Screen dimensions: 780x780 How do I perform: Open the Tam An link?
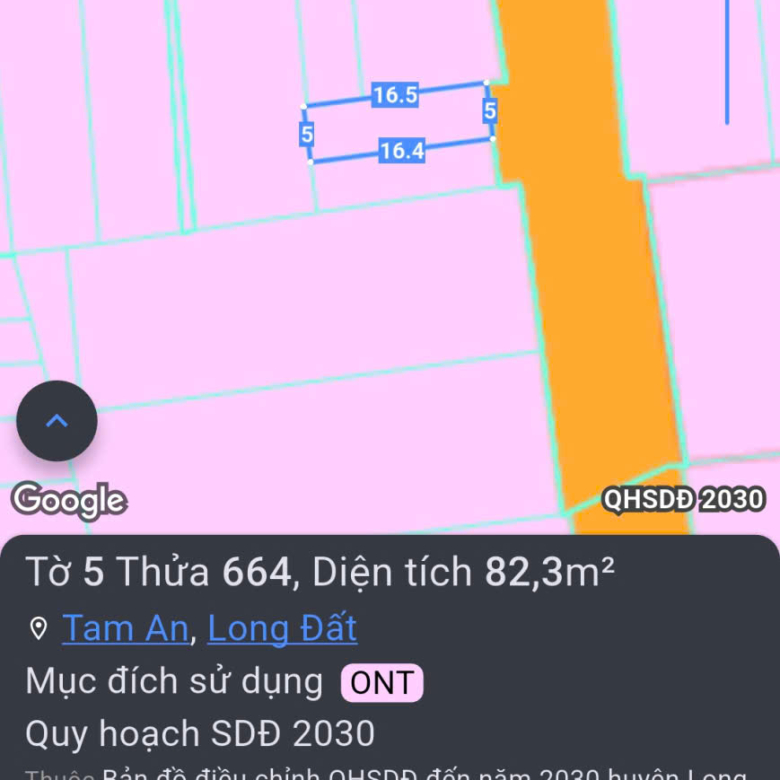click(125, 628)
